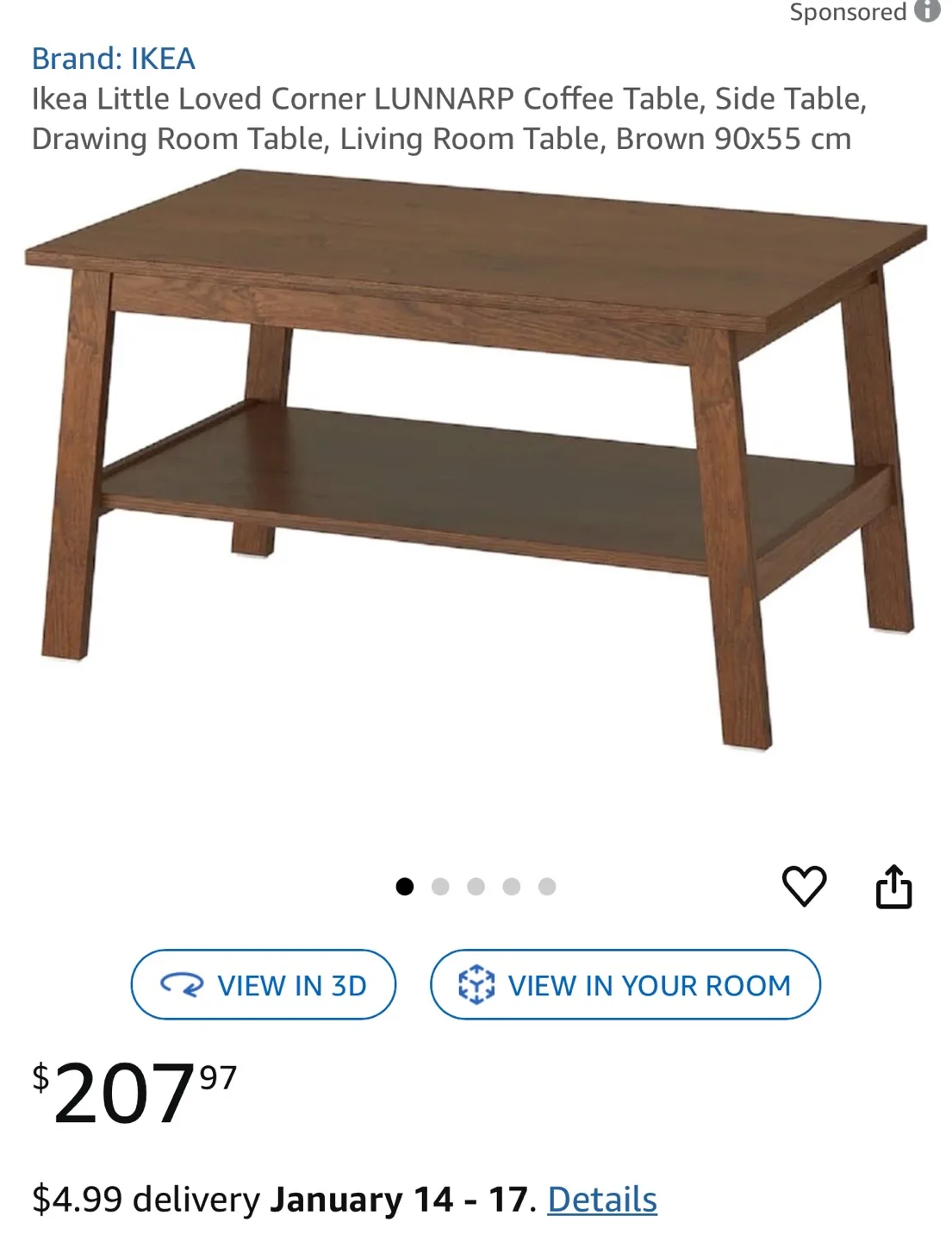Open the Brand: IKEA link
This screenshot has height=1241, width=952.
point(114,59)
